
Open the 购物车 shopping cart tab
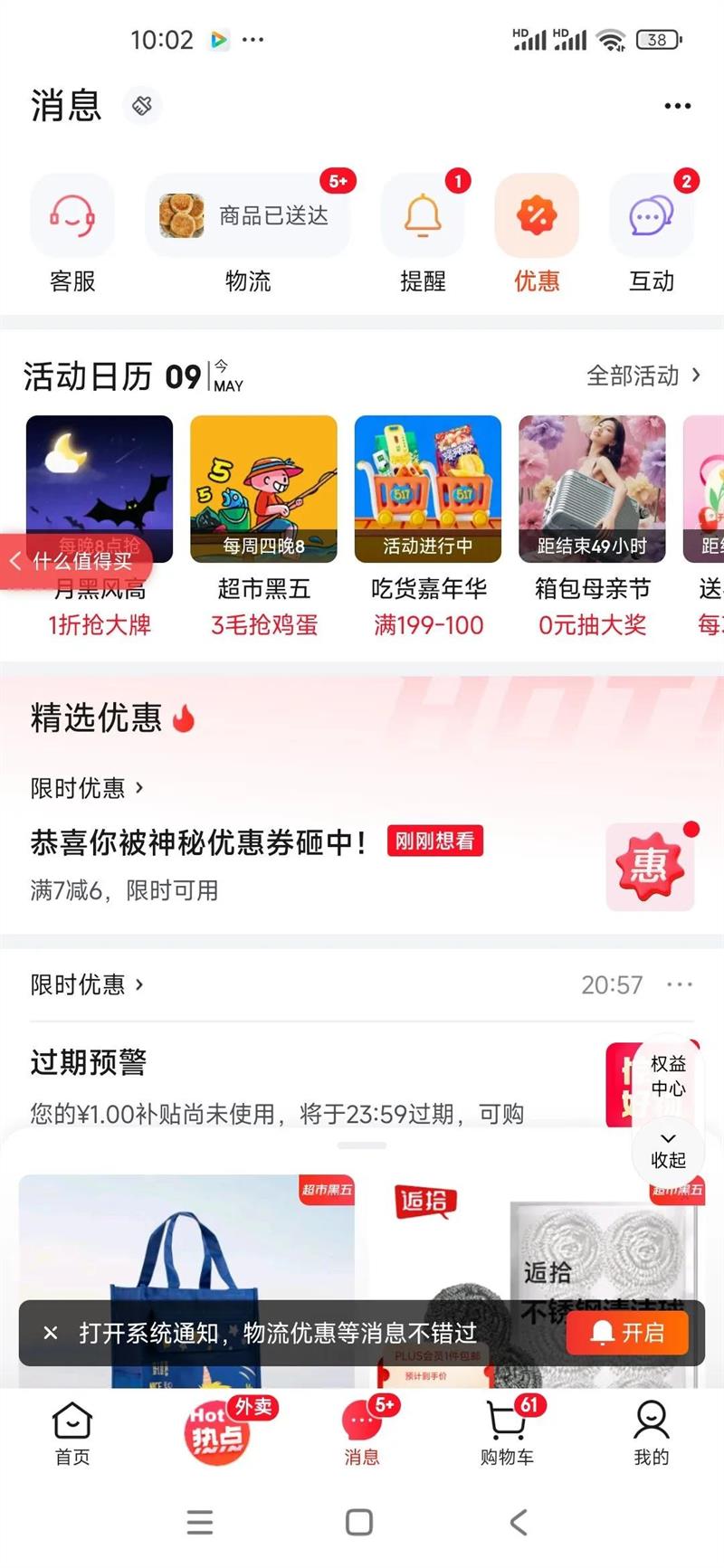[507, 1433]
